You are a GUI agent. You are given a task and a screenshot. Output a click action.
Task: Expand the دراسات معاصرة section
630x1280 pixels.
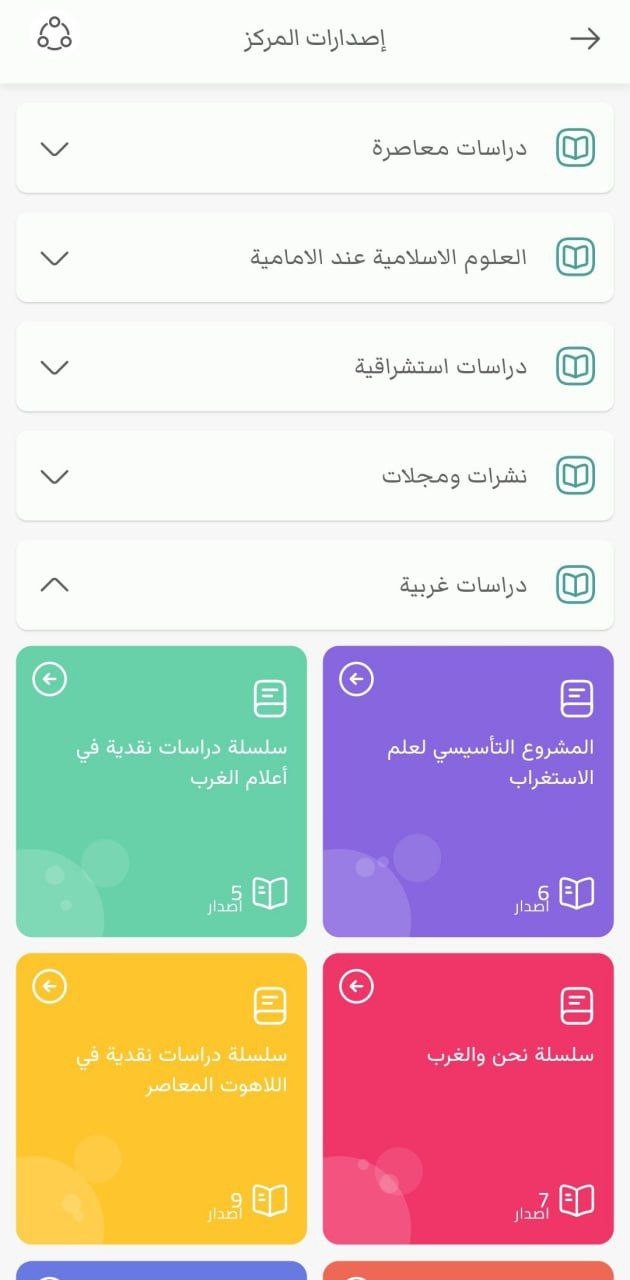coord(55,149)
